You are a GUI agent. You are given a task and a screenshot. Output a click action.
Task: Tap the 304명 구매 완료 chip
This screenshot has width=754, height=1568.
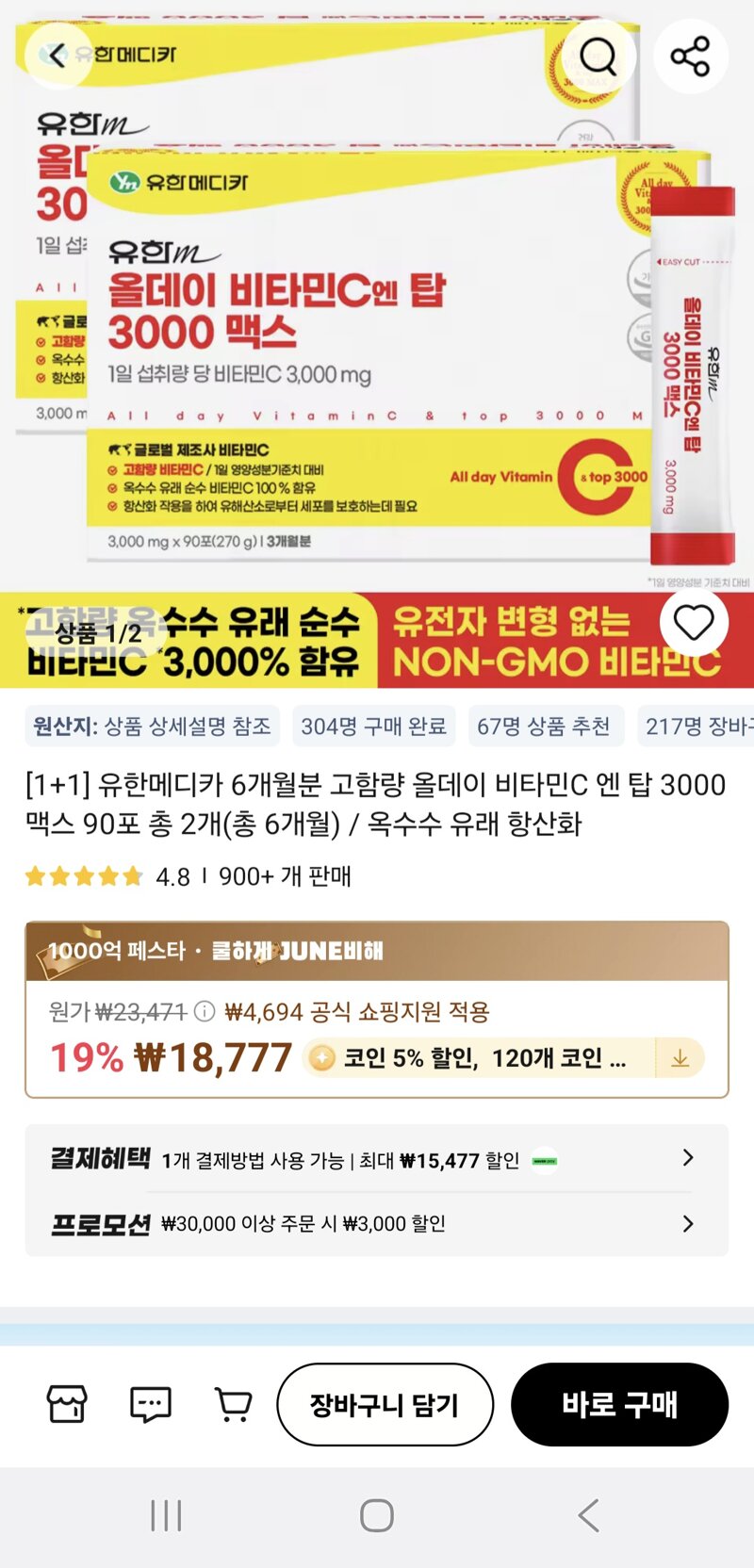pos(373,727)
